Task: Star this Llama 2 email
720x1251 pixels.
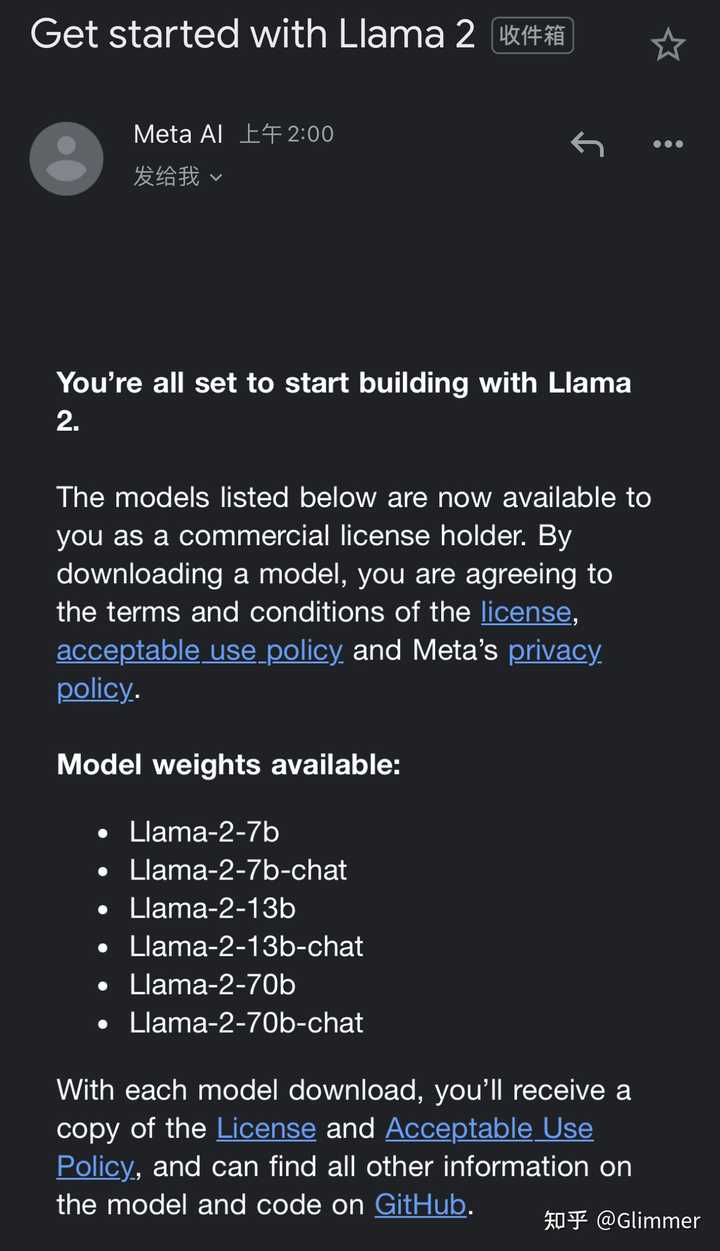Action: 668,45
